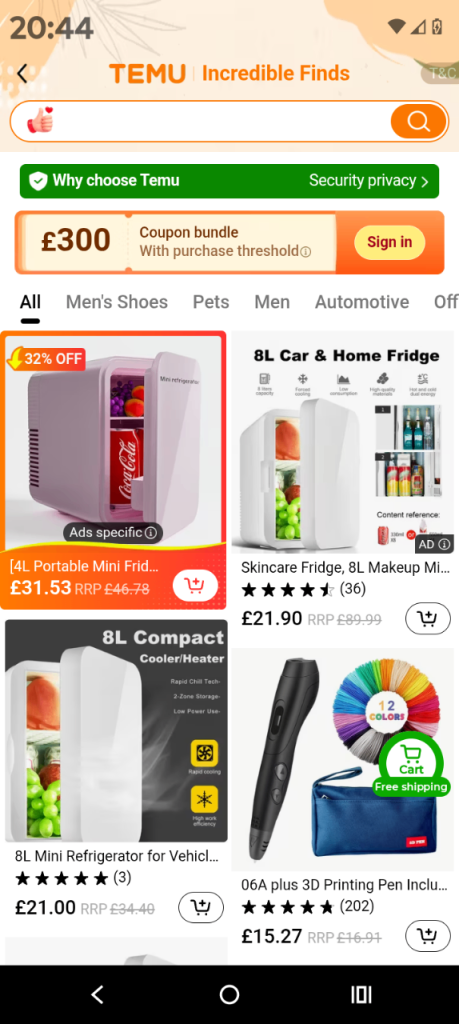Viewport: 459px width, 1024px height.
Task: Sign in for the £300 coupon bundle
Action: click(x=389, y=242)
